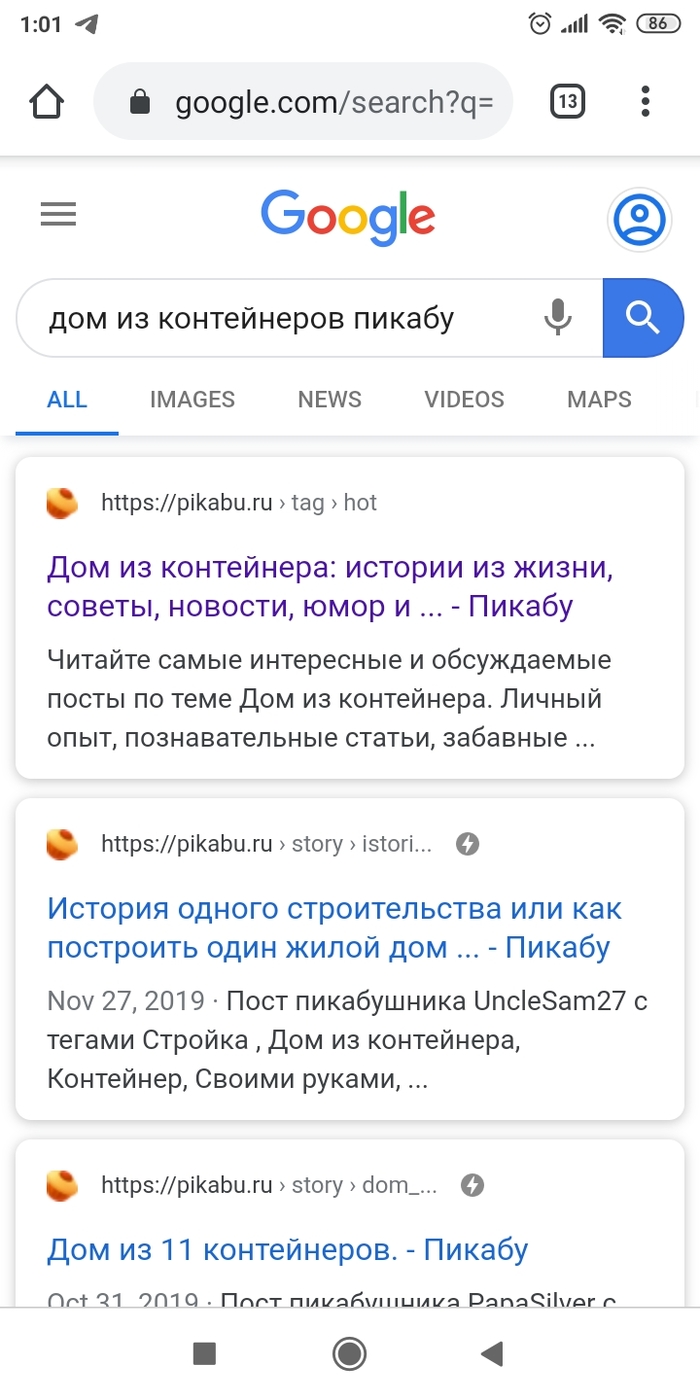Switch to the MAPS tab

[599, 399]
